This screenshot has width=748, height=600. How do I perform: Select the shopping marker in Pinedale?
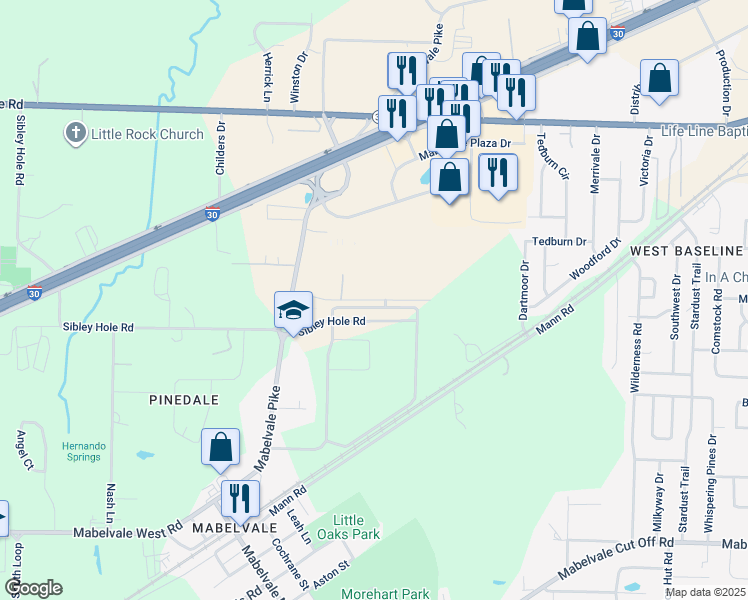click(x=220, y=448)
